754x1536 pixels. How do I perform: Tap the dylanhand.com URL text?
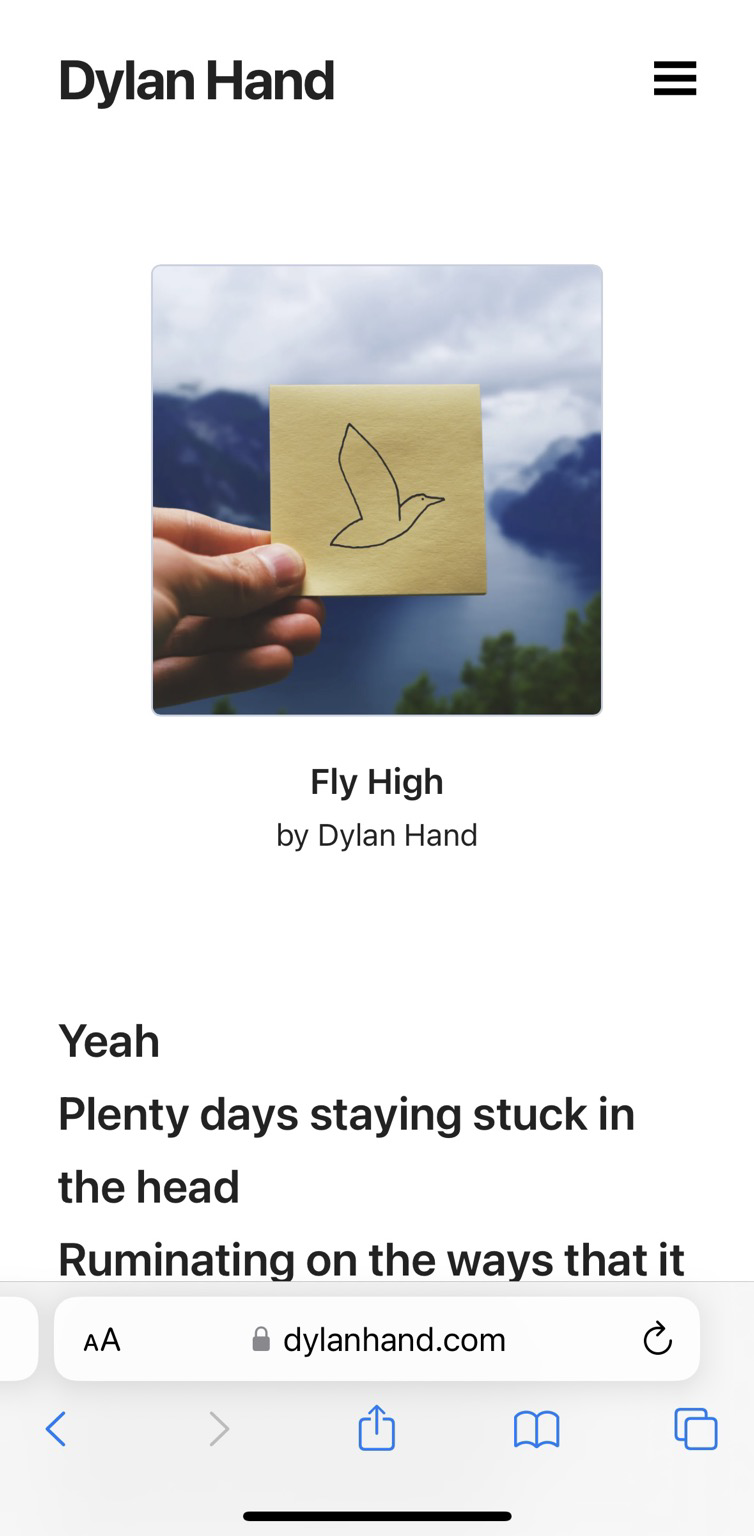[396, 1339]
